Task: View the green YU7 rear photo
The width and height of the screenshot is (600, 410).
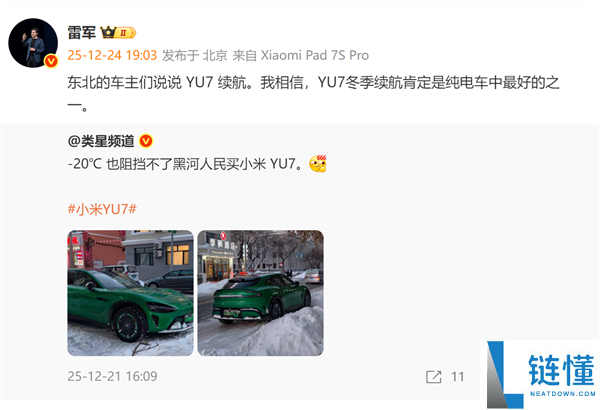Action: 260,292
